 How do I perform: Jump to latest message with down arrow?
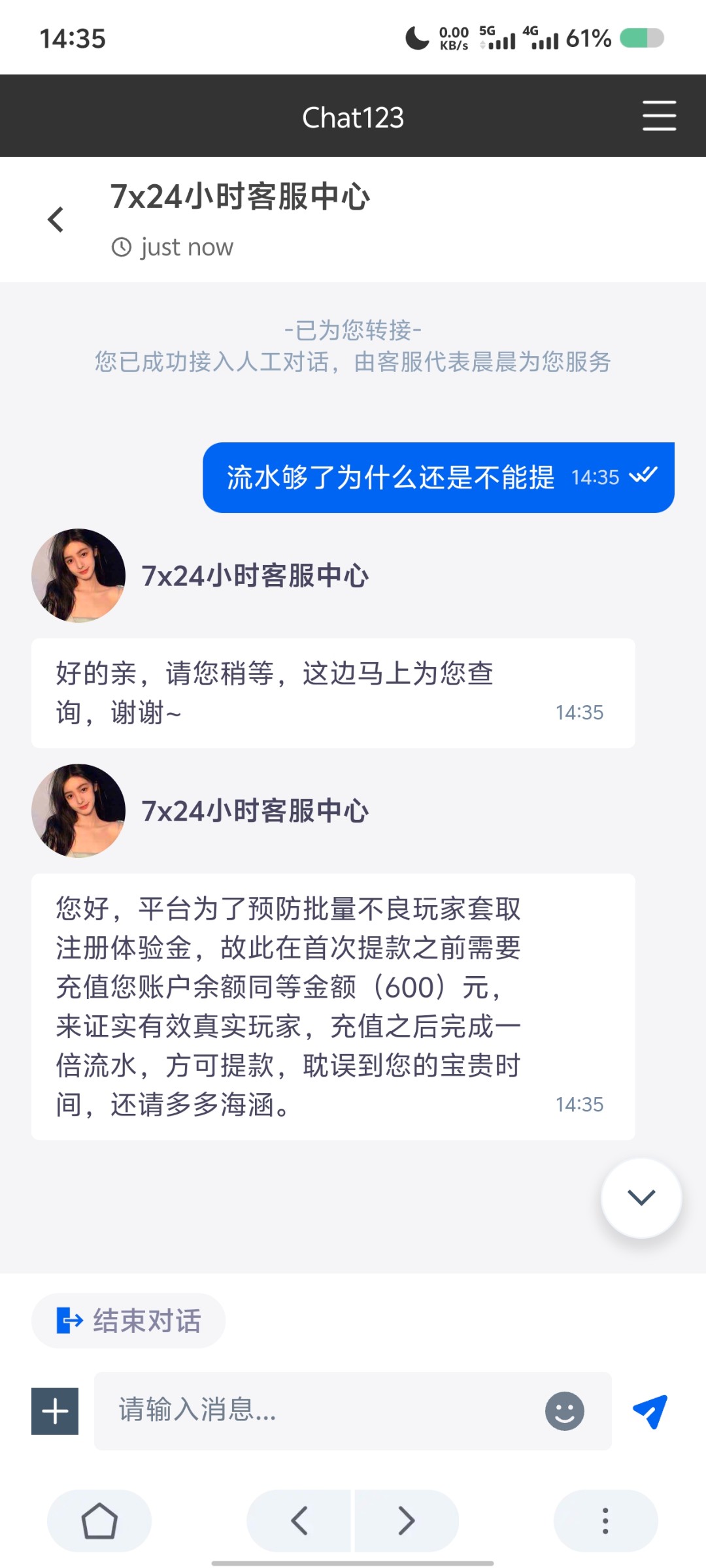pos(641,1198)
